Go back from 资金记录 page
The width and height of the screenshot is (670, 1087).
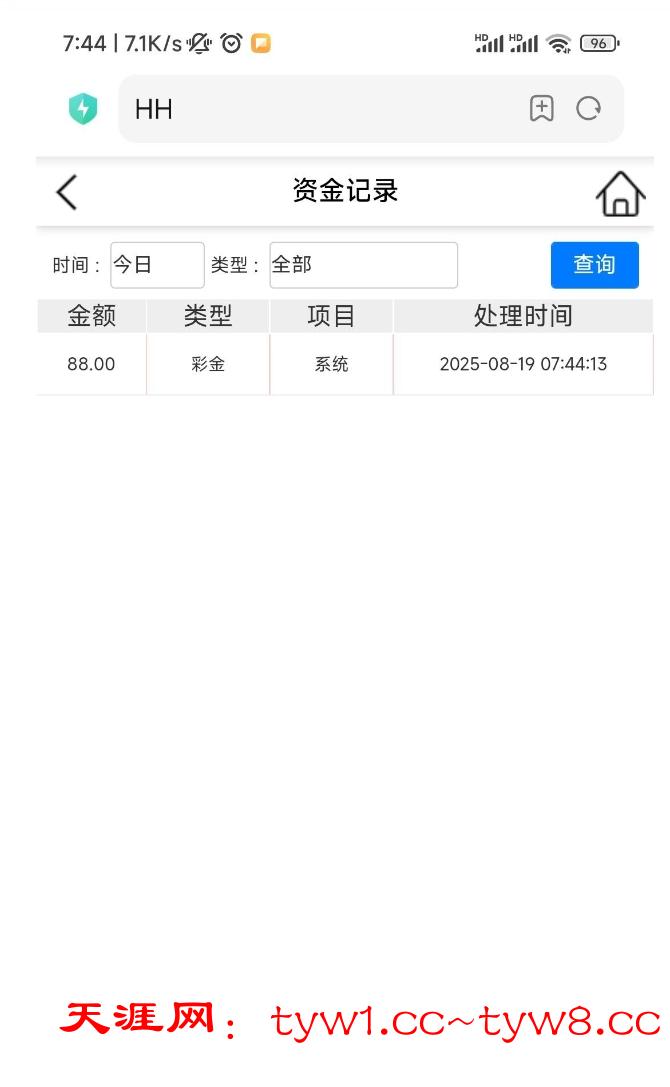[x=67, y=192]
